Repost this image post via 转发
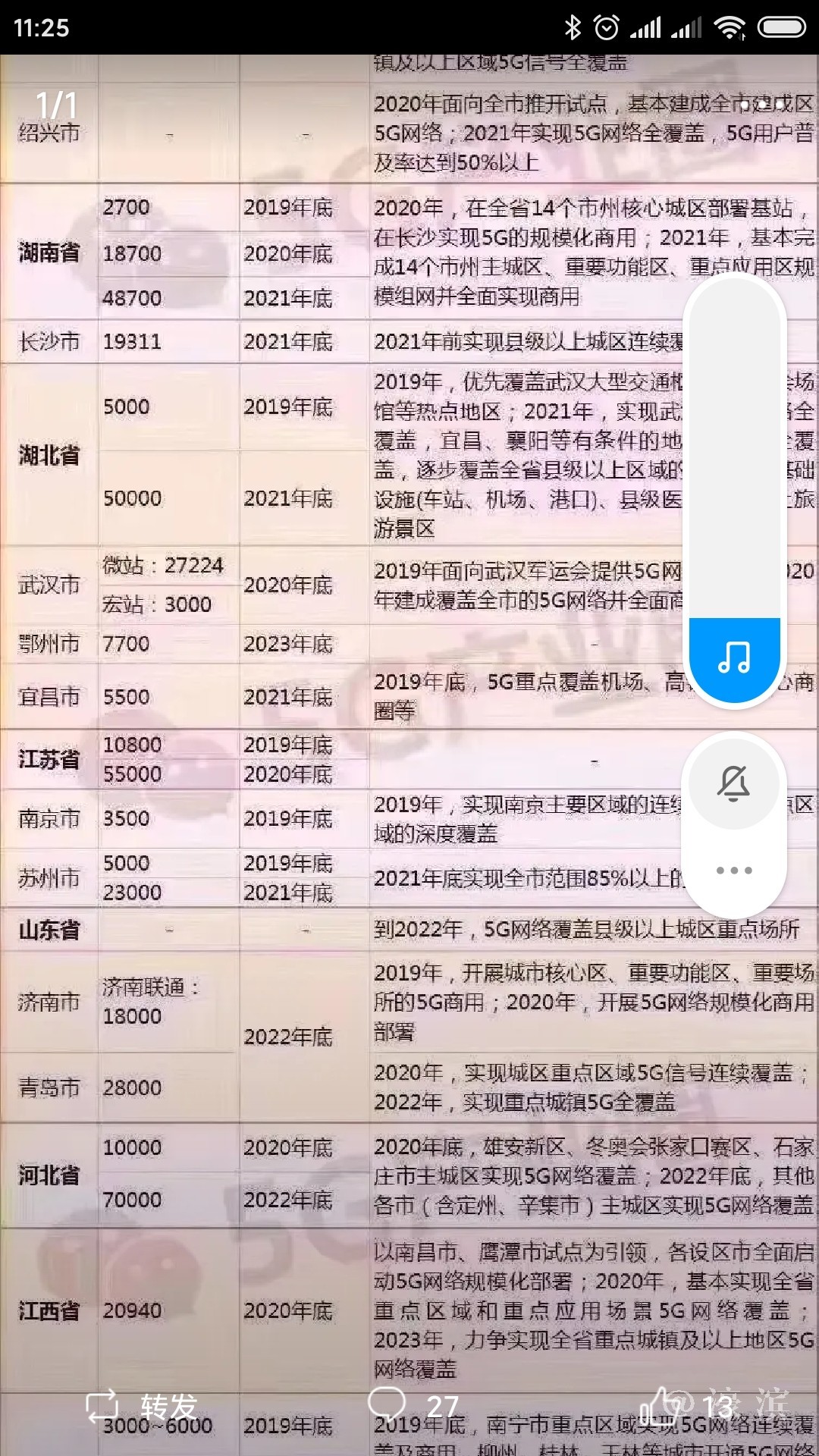The image size is (819, 1456). [x=143, y=1407]
